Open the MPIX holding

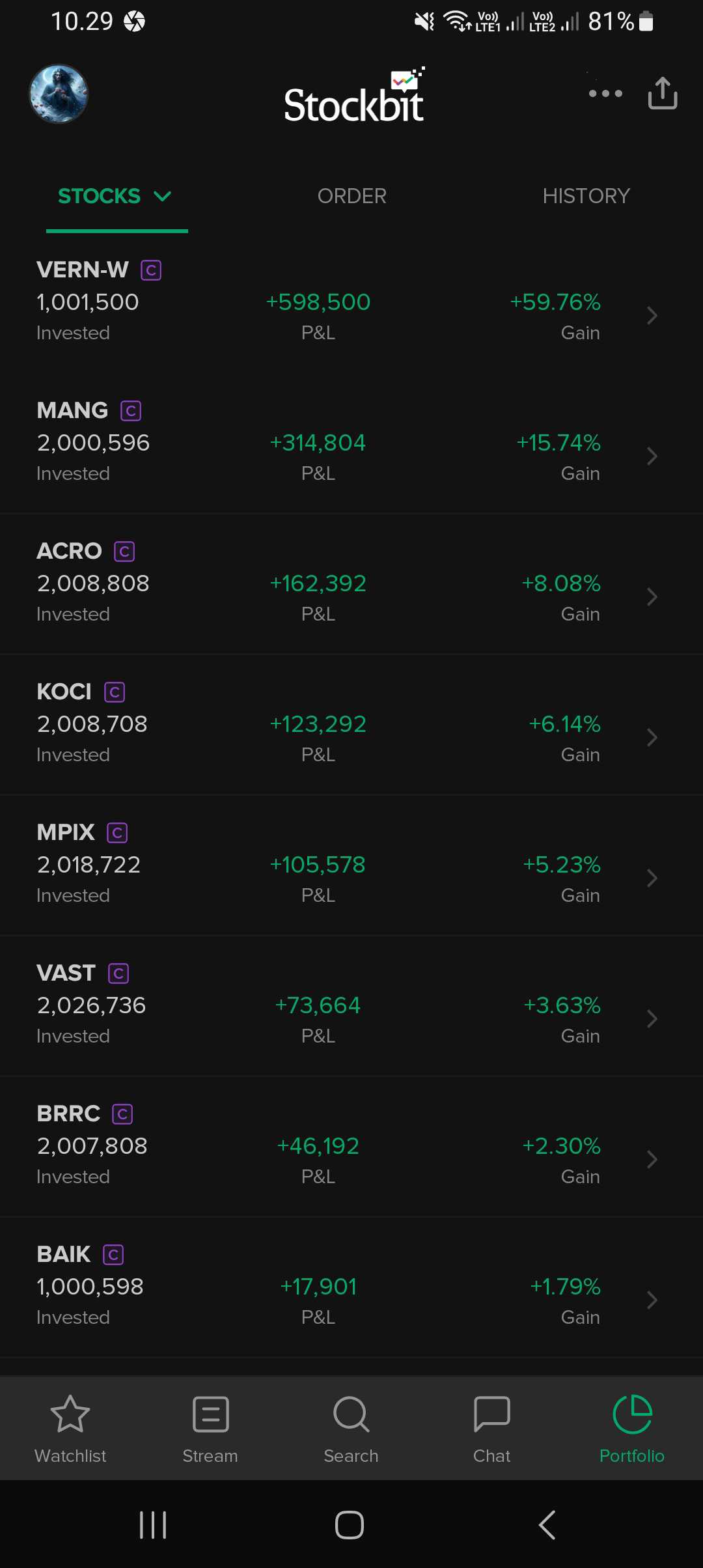click(x=351, y=865)
